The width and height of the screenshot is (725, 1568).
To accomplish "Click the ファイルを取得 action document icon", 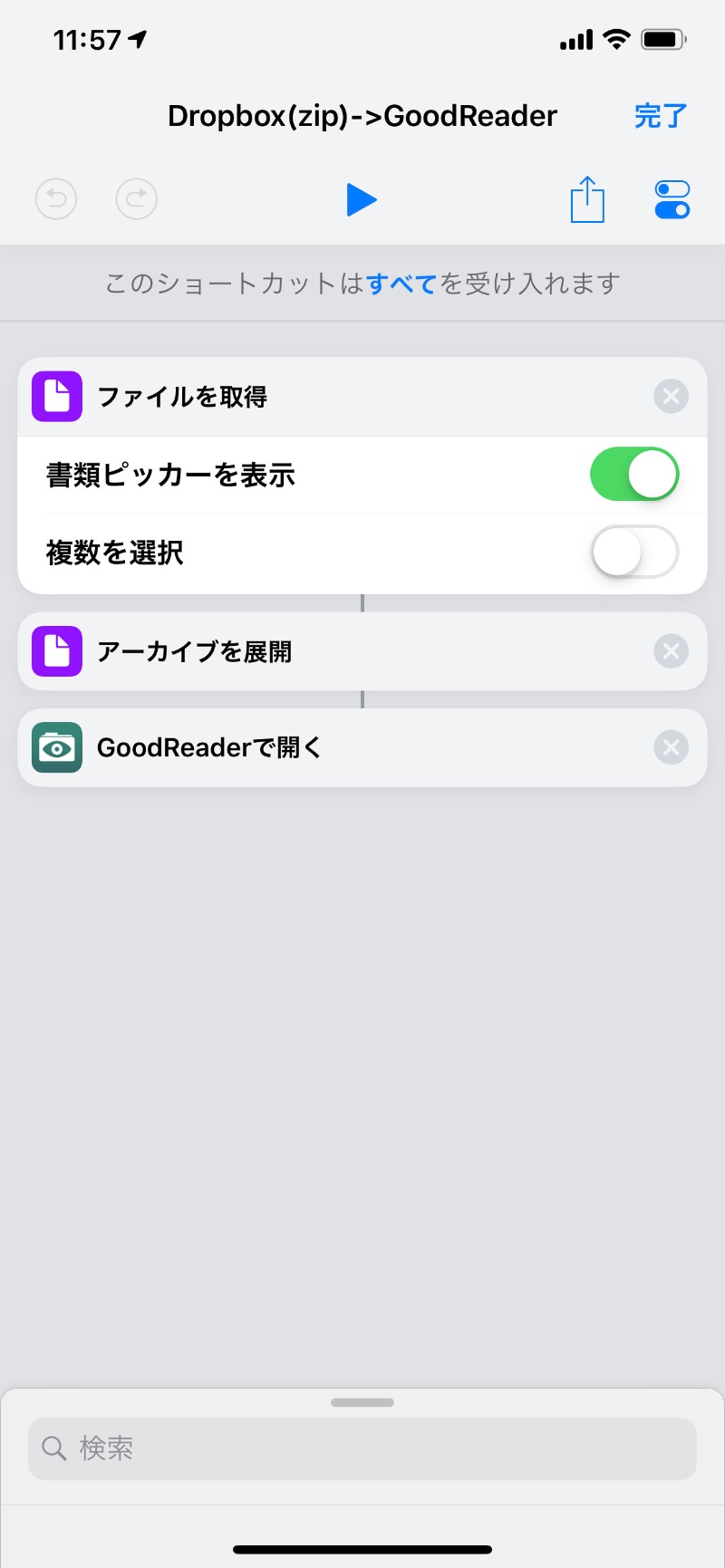I will click(x=56, y=396).
